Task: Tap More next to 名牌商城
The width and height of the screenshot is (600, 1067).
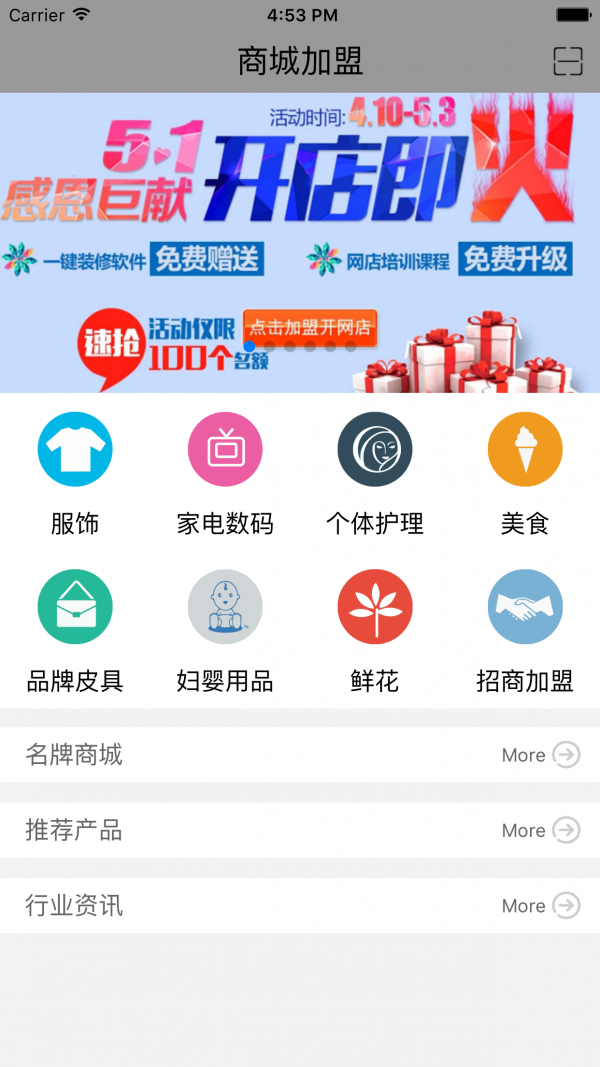Action: (540, 755)
